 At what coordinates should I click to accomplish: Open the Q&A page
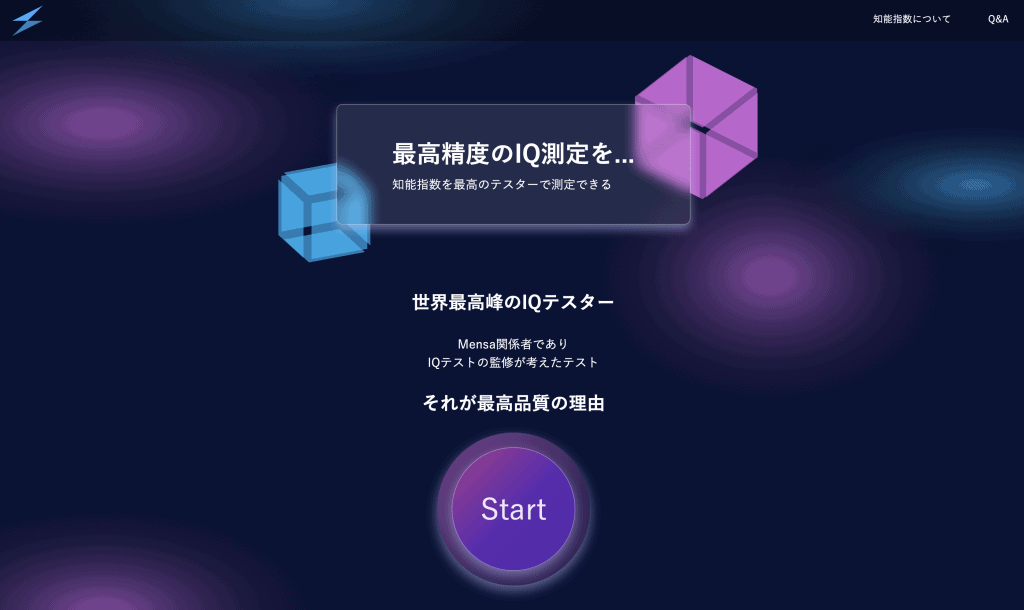click(x=997, y=19)
